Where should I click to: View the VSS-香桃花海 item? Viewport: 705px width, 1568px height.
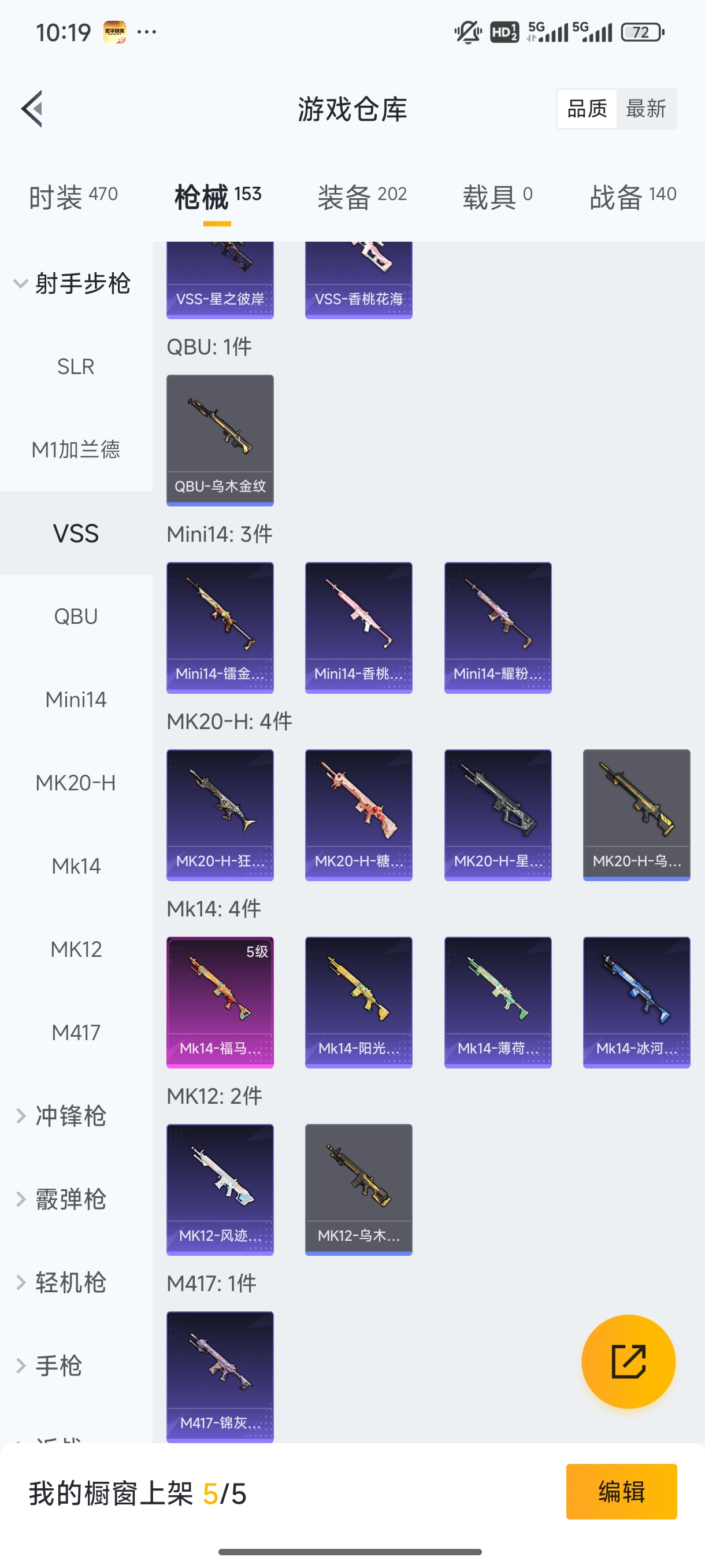coord(358,280)
